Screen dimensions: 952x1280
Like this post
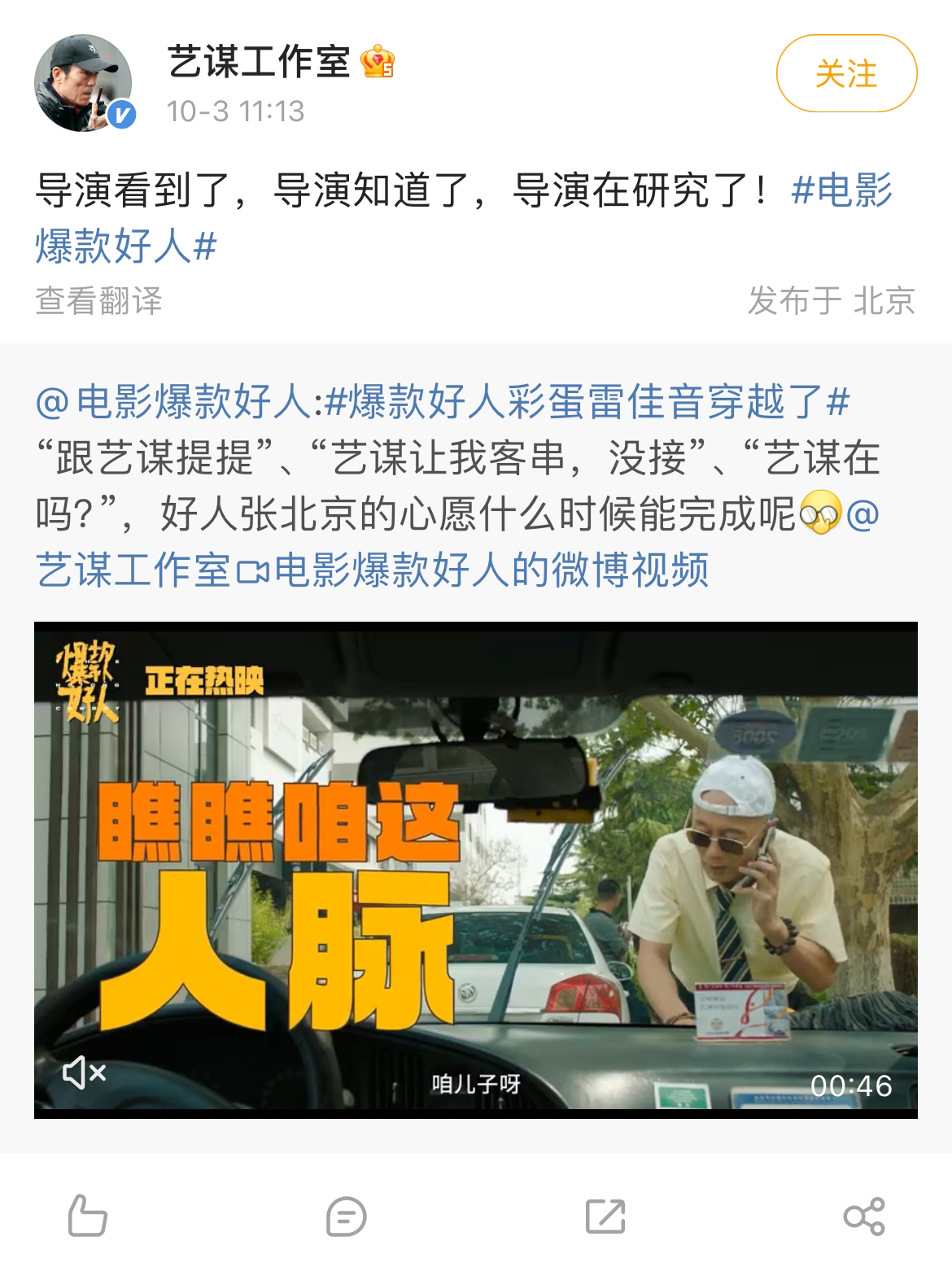[x=87, y=1216]
